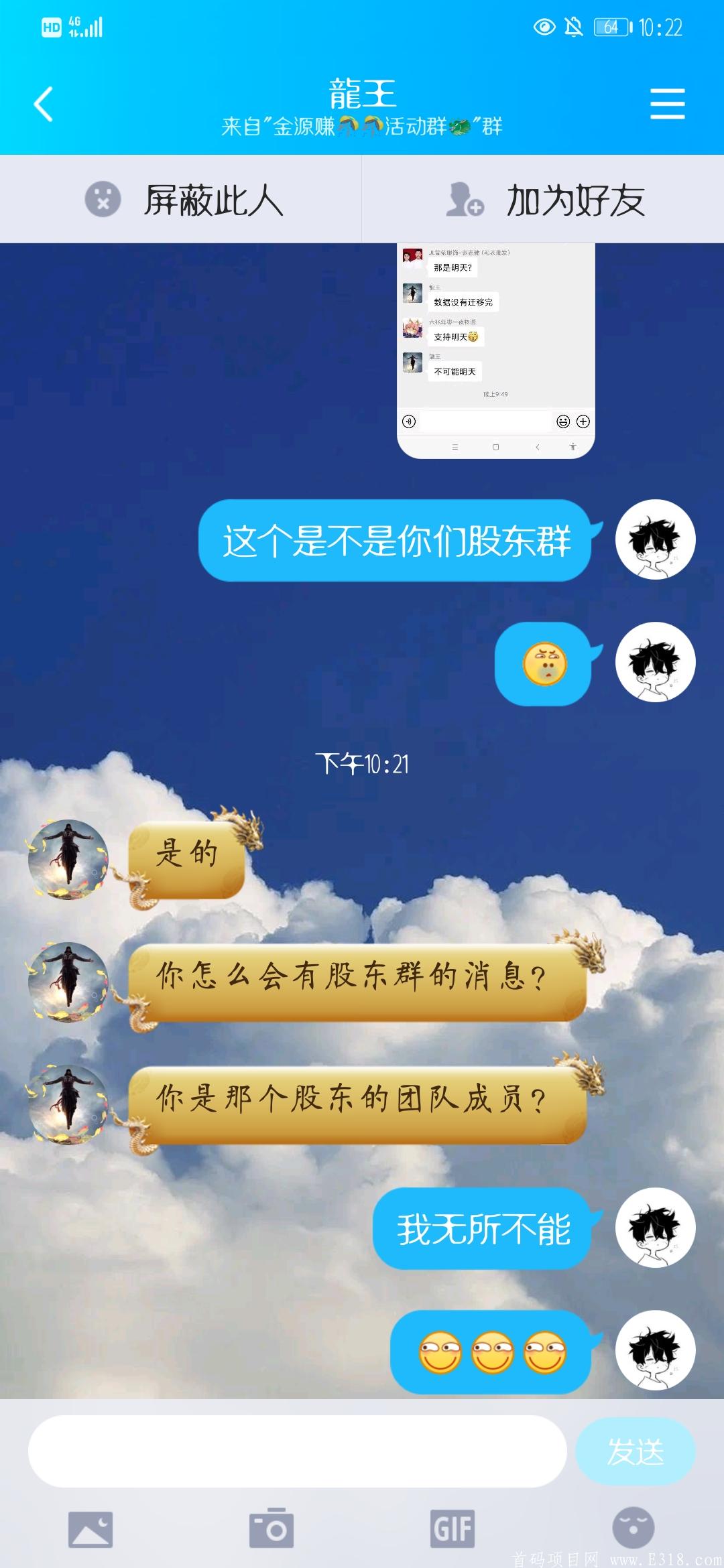Open chat settings via hamburger menu
Image resolution: width=724 pixels, height=1568 pixels.
[x=668, y=104]
